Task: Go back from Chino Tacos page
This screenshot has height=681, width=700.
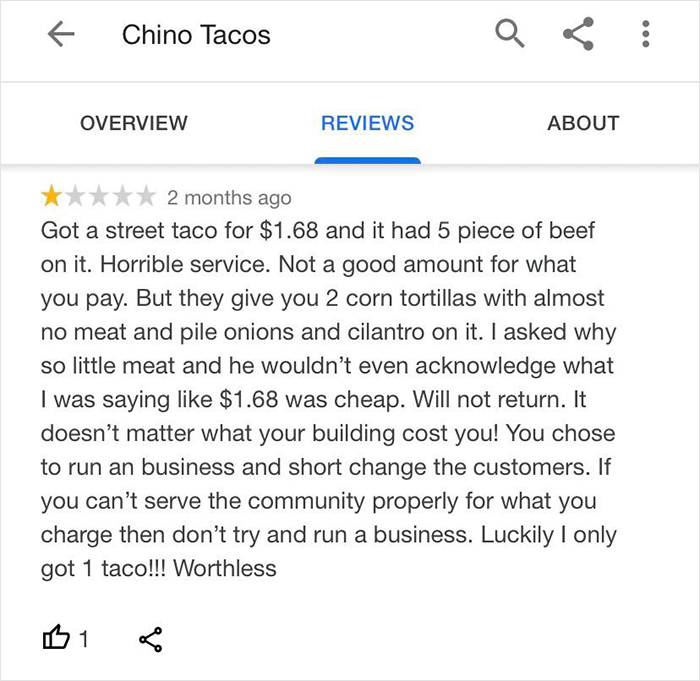Action: 61,35
